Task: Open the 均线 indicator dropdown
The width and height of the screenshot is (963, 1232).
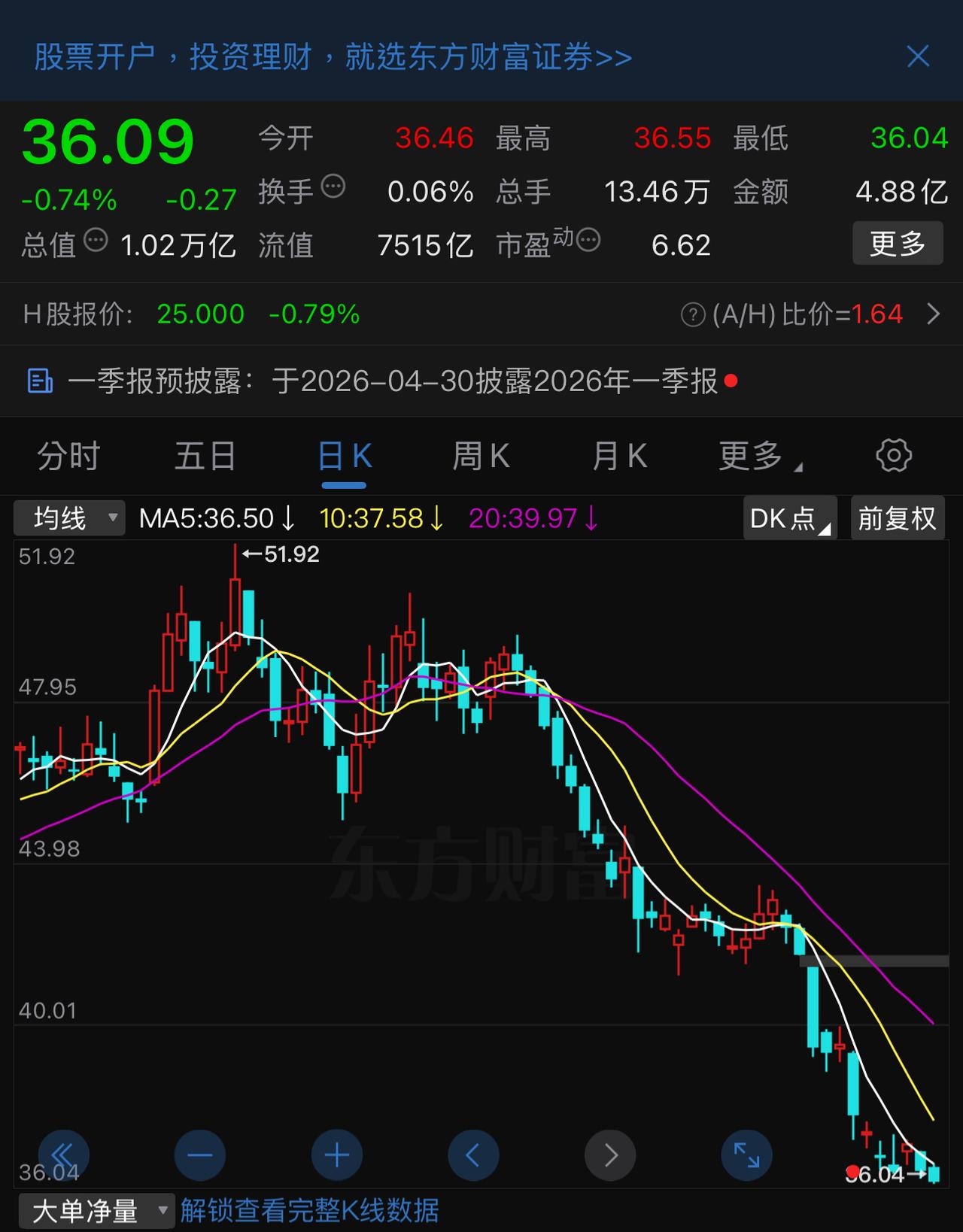Action: (70, 517)
